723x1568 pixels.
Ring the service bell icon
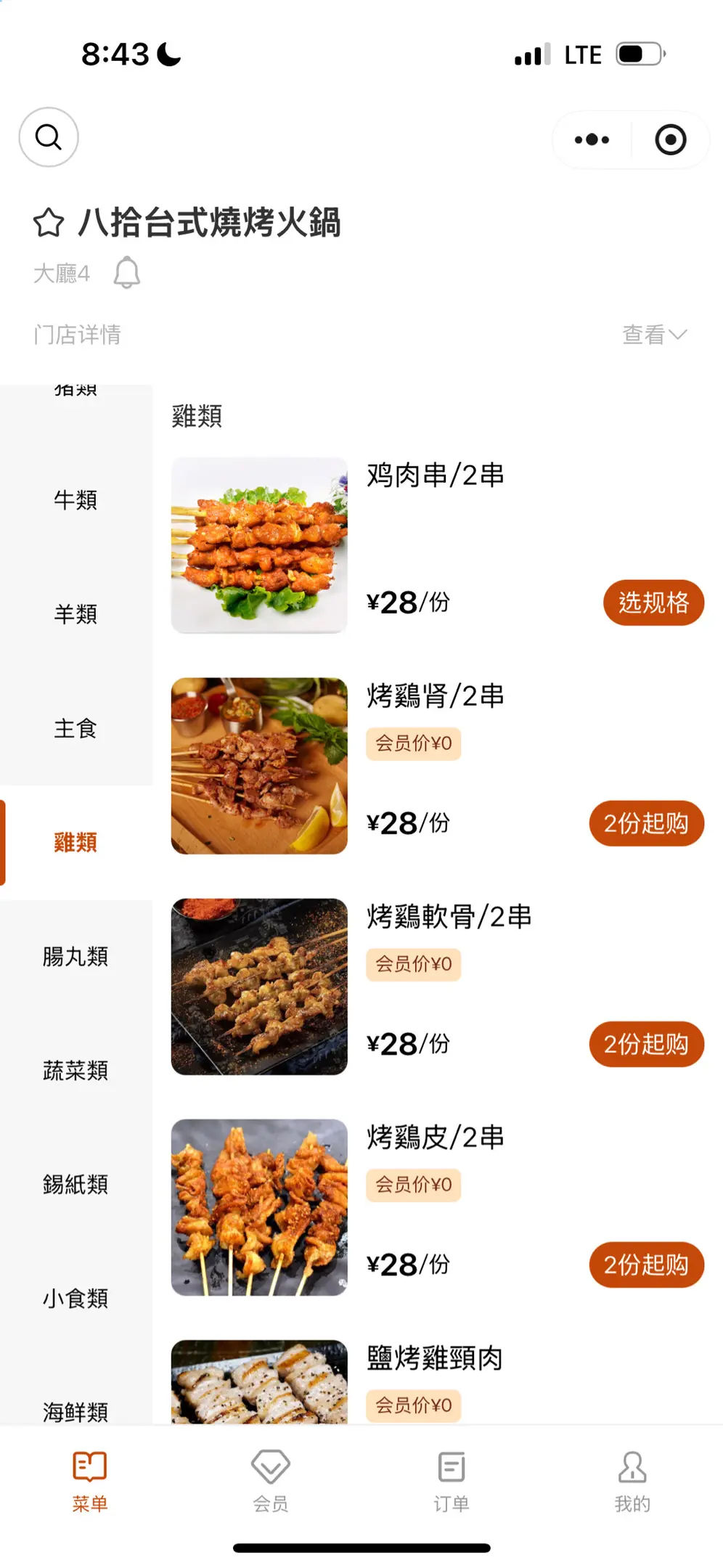tap(127, 273)
